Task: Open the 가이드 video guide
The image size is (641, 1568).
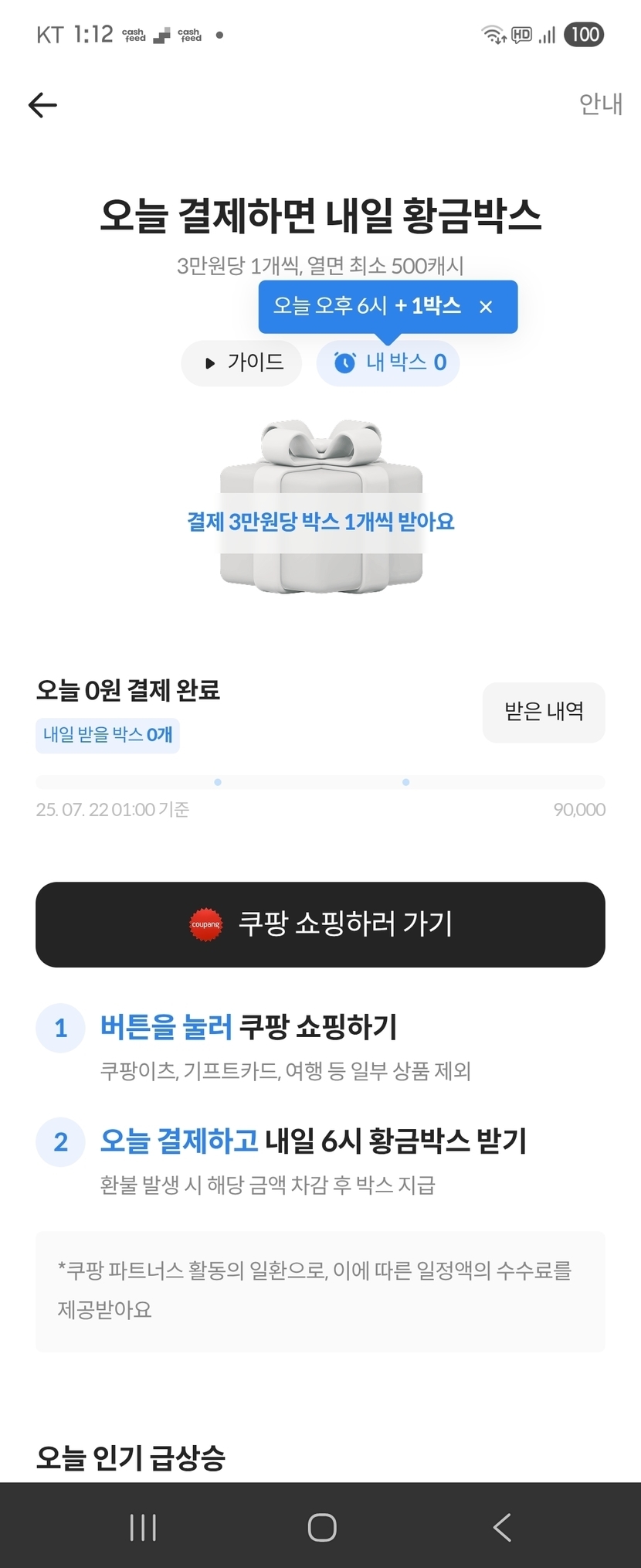Action: 242,362
